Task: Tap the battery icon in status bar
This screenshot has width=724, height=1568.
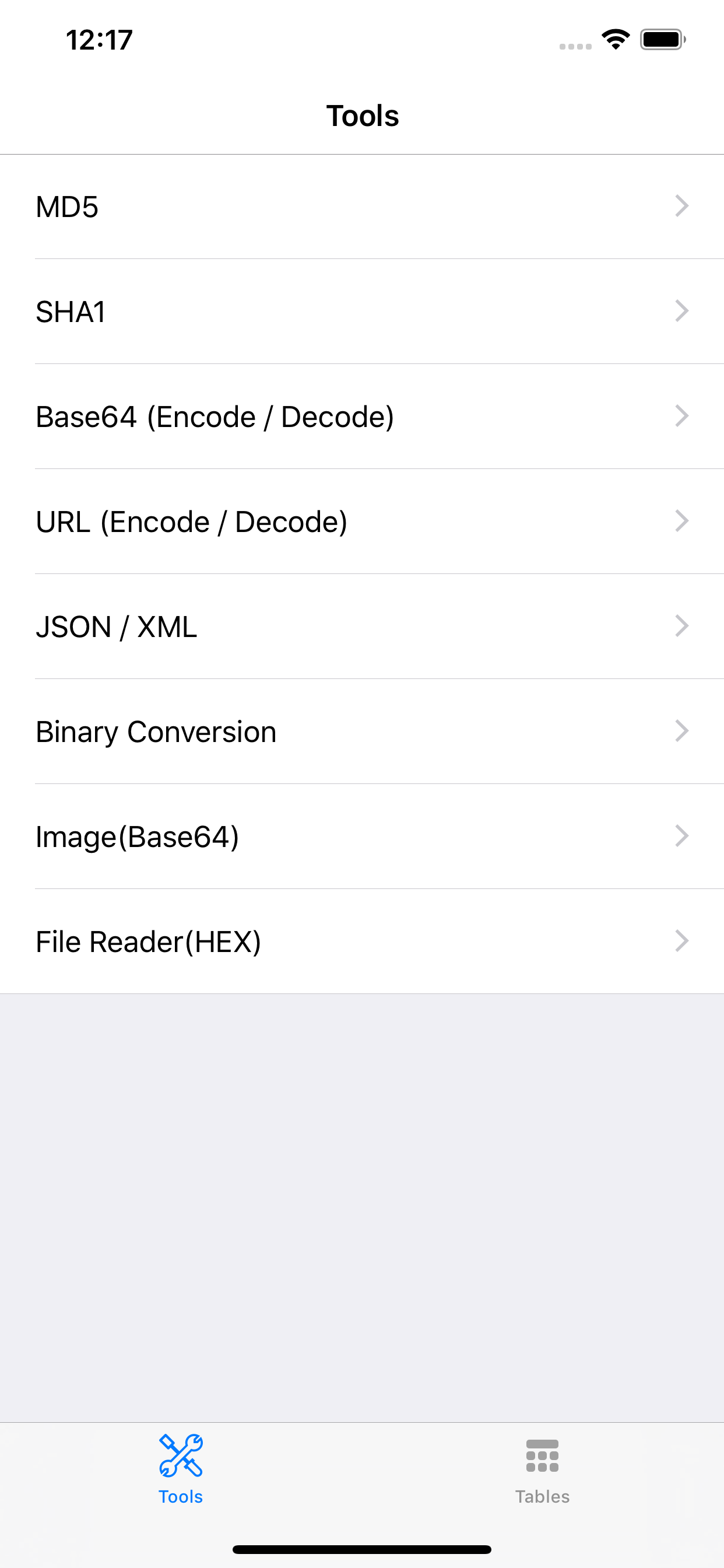Action: pos(660,38)
